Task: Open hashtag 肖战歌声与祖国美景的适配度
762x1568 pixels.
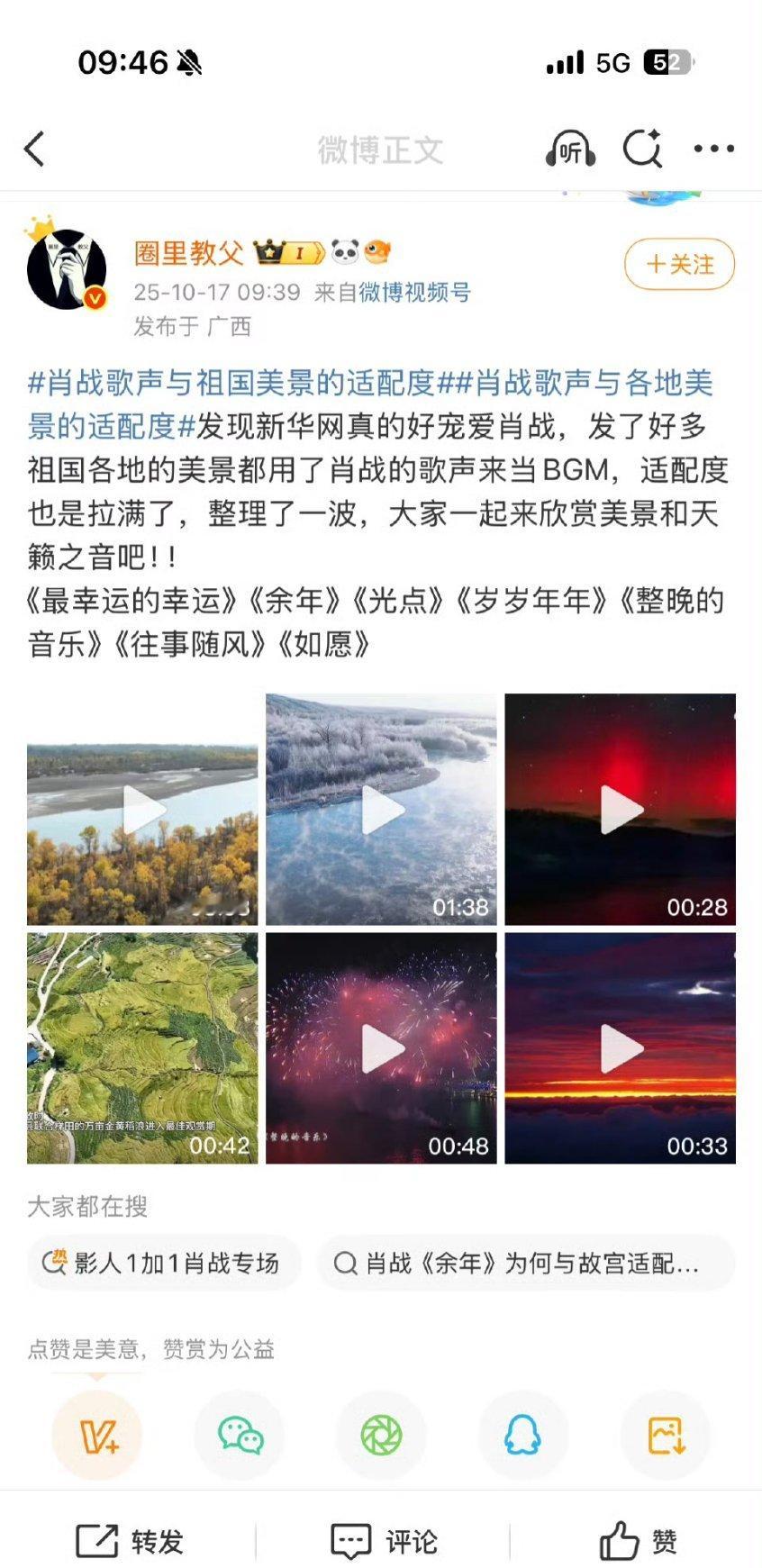Action: 232,383
